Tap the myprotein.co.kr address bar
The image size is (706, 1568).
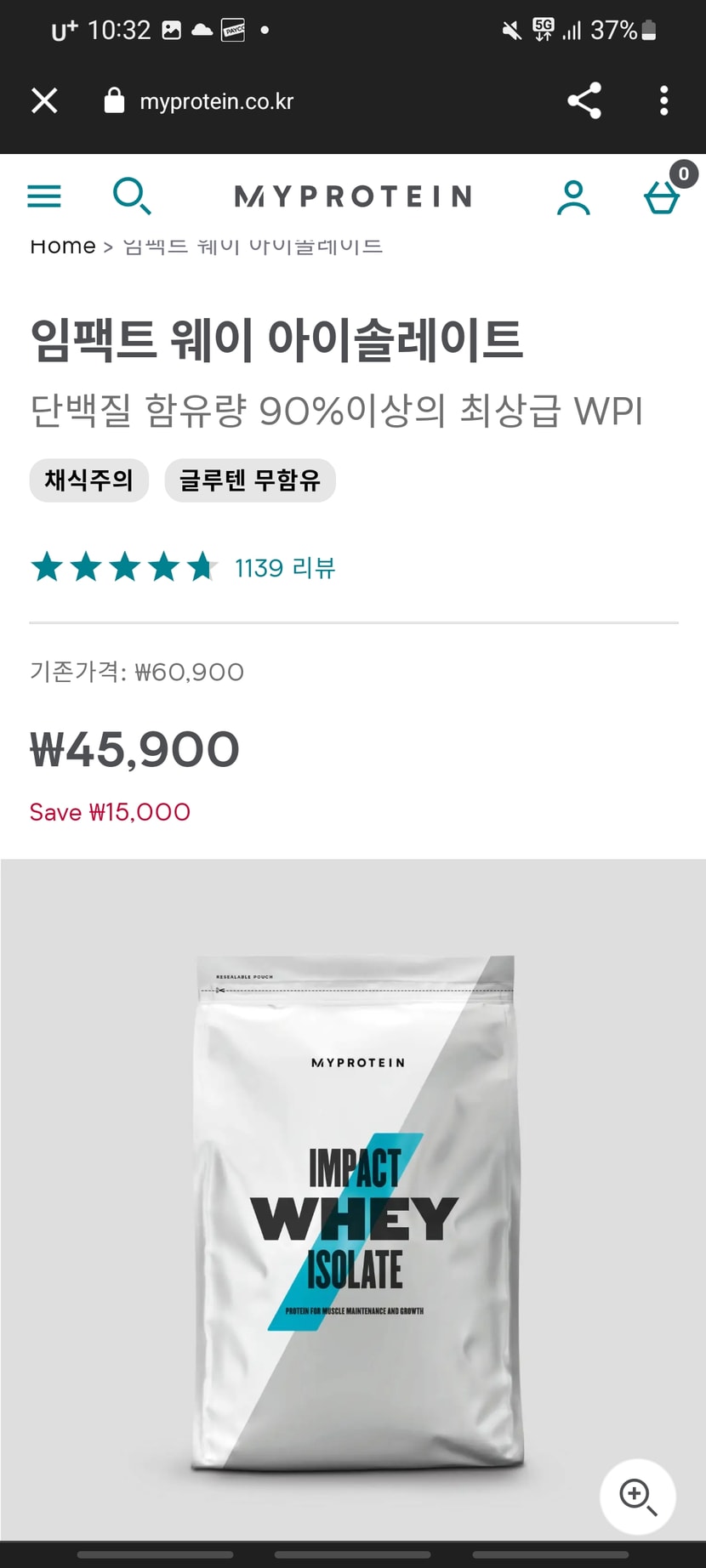click(x=216, y=101)
